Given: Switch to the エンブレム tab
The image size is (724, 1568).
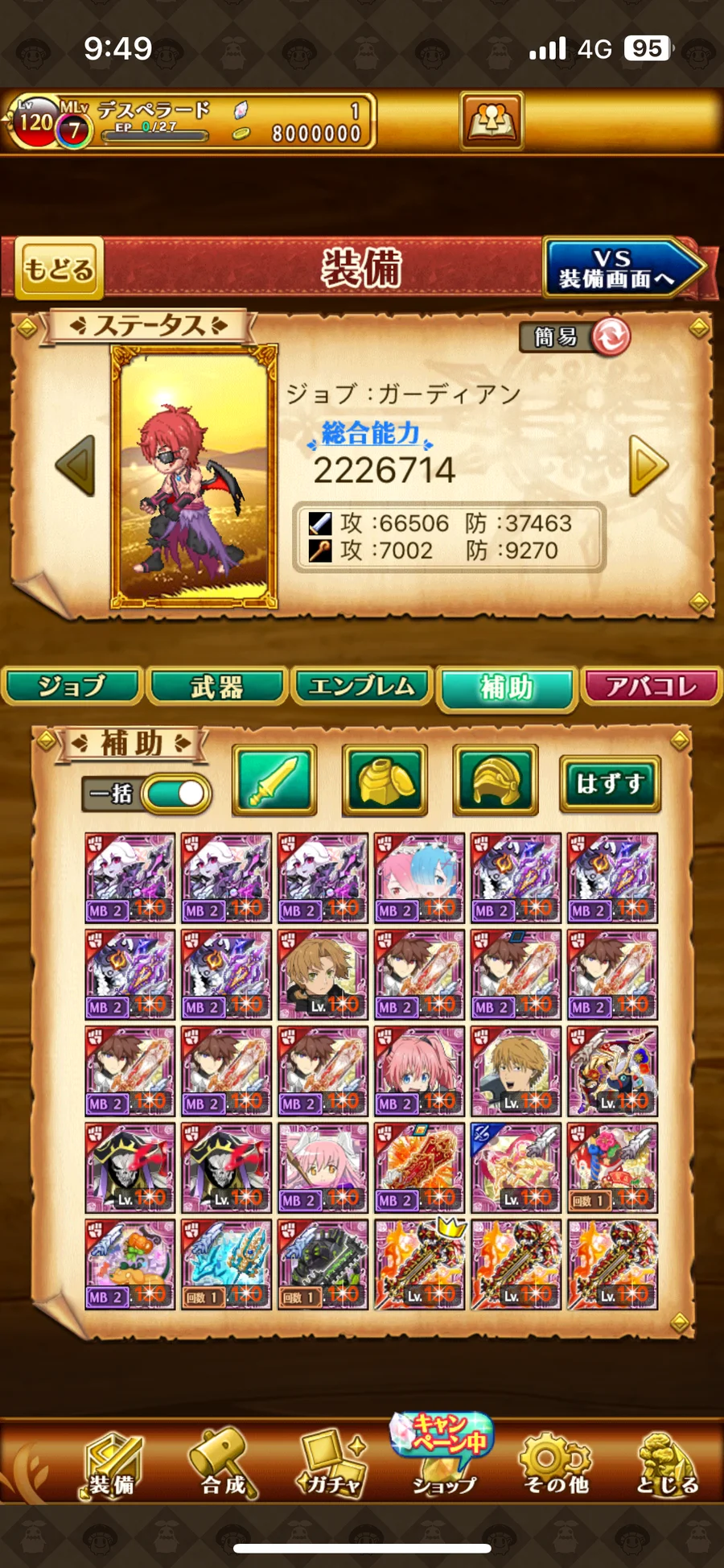Looking at the screenshot, I should tap(362, 687).
